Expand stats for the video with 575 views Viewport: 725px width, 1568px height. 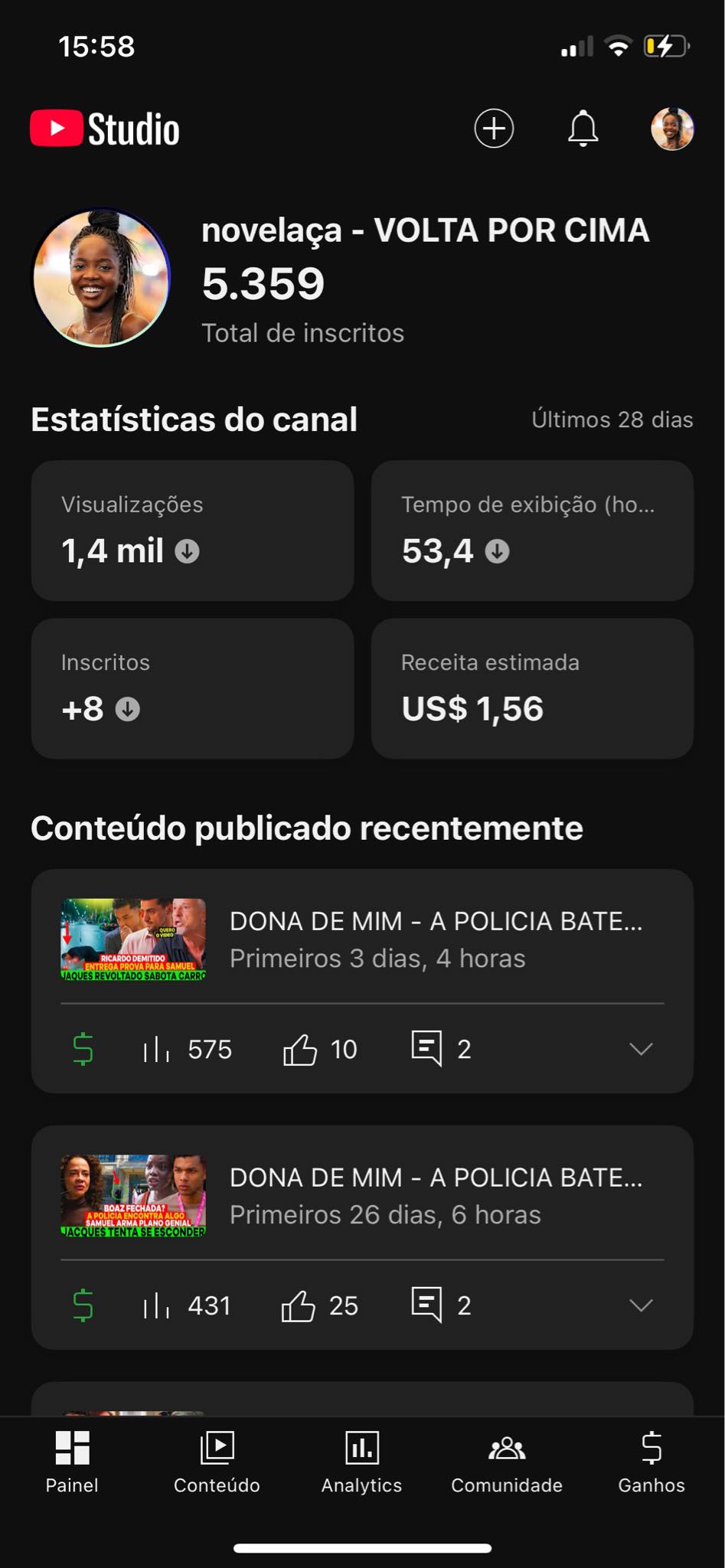641,1049
